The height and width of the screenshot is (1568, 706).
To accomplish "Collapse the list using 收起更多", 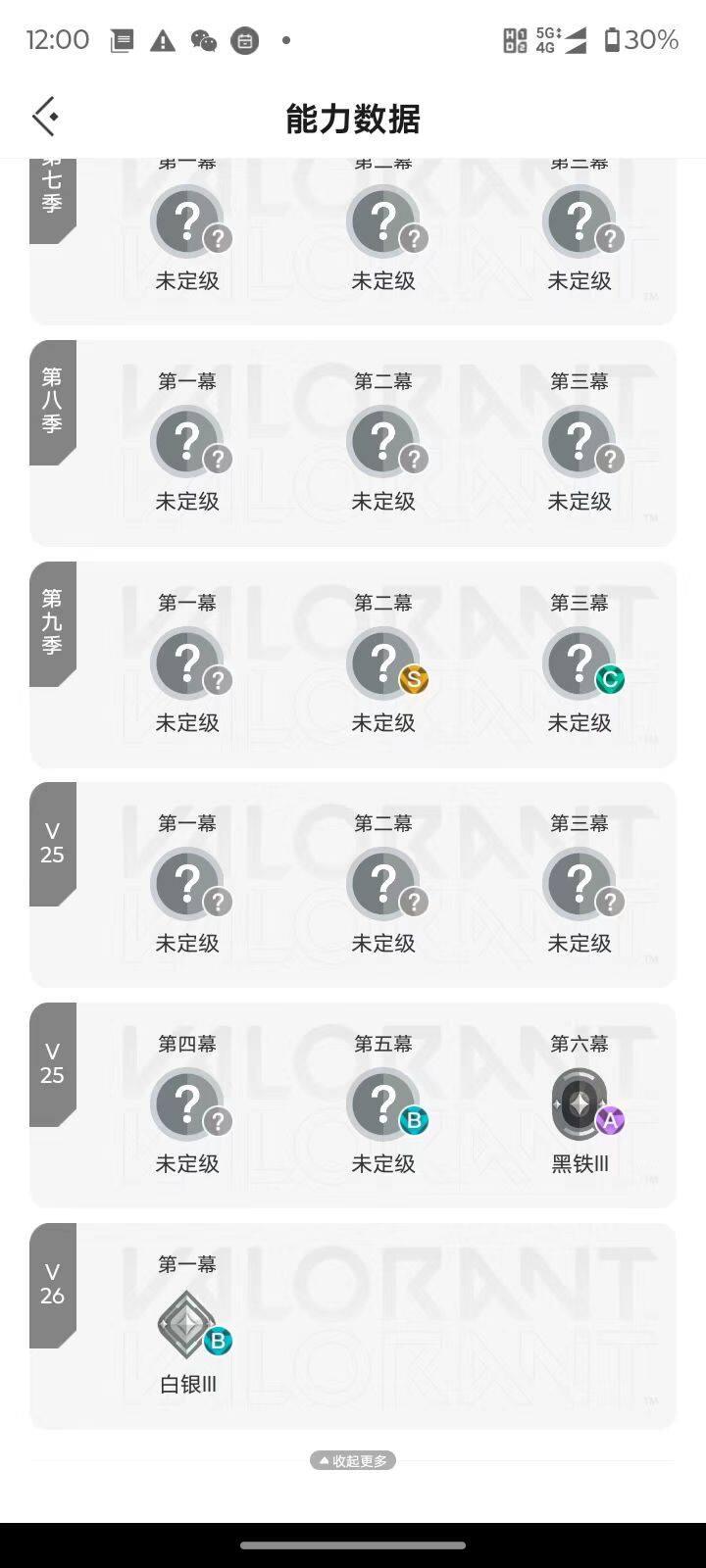I will click(x=352, y=1460).
